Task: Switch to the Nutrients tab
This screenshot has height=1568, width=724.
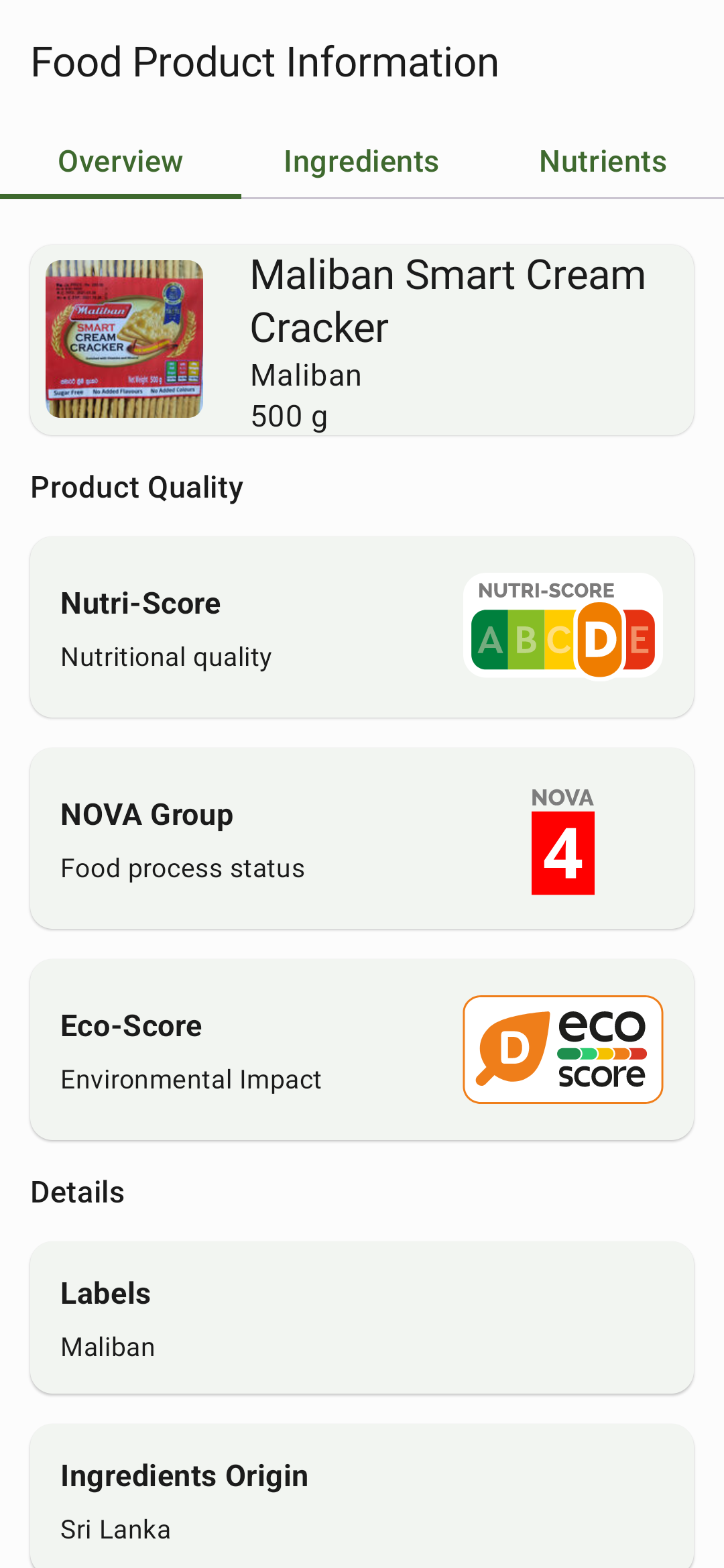Action: (x=603, y=162)
